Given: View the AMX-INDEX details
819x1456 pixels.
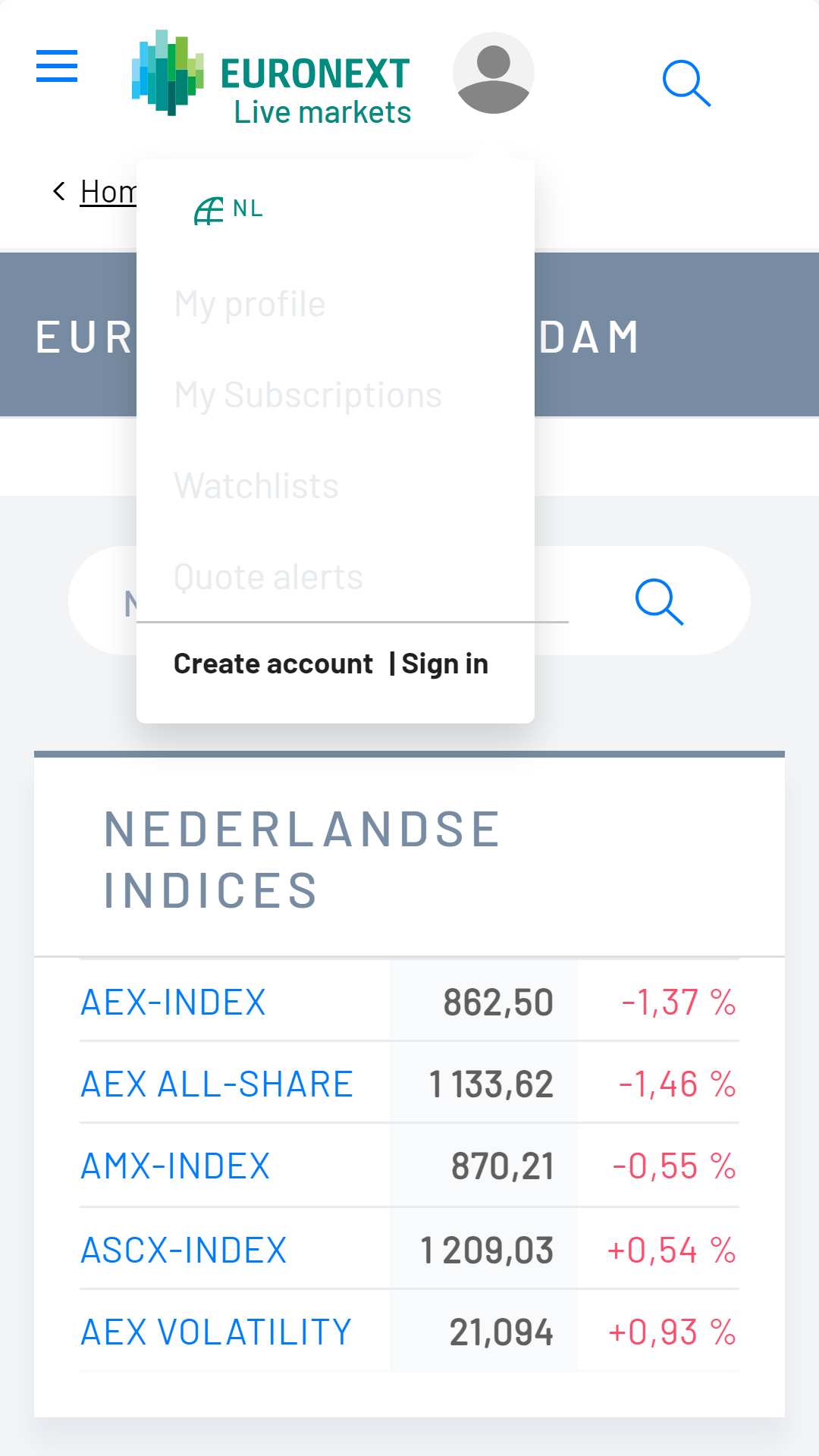Looking at the screenshot, I should pyautogui.click(x=175, y=1166).
